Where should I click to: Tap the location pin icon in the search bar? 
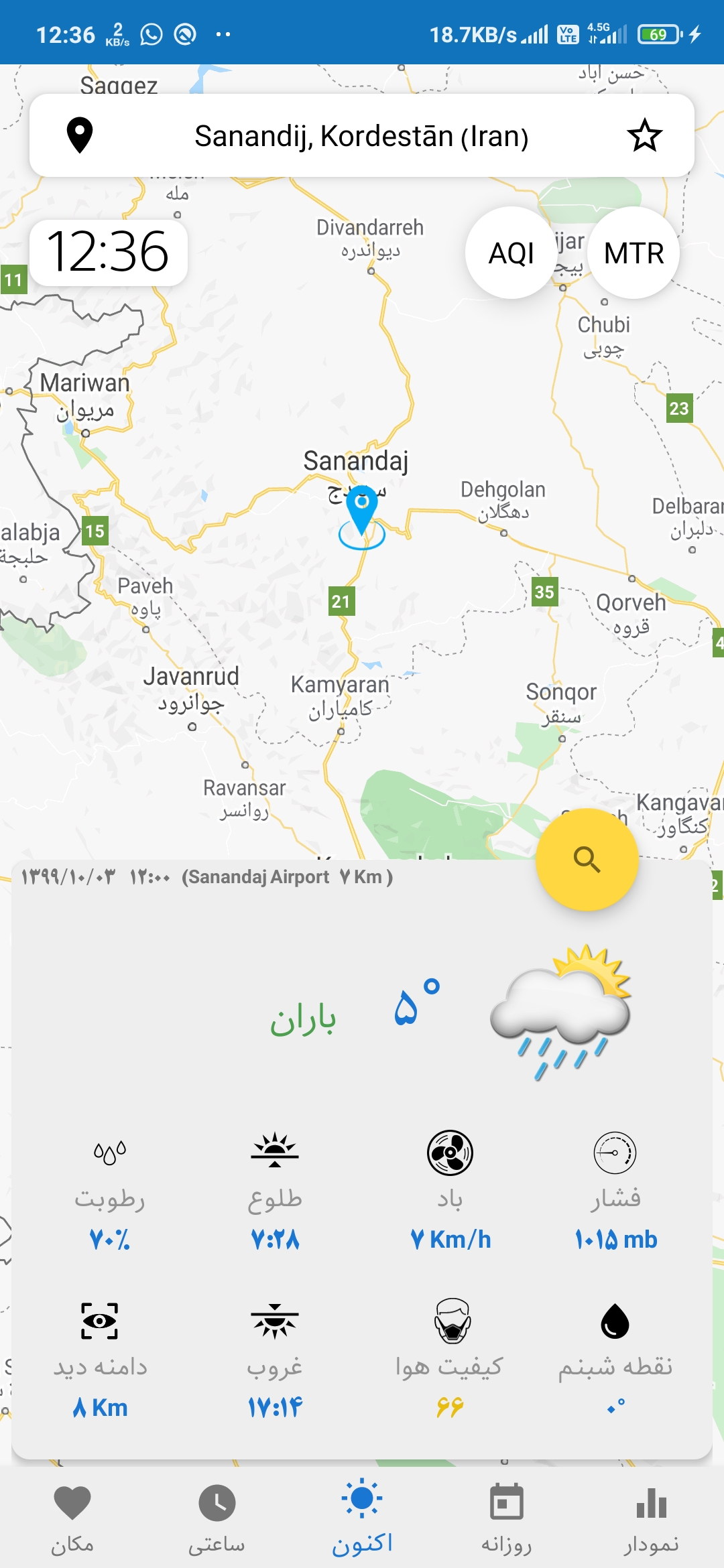click(80, 135)
